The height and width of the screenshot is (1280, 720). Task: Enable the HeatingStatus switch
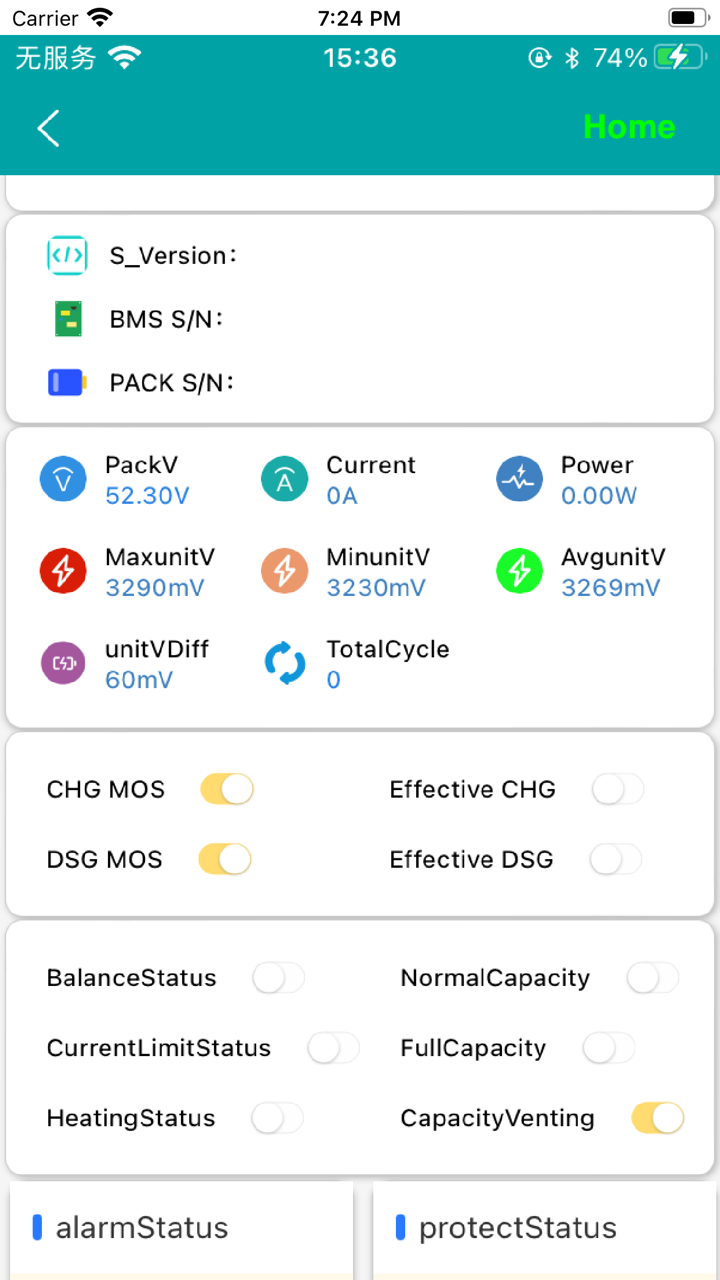pyautogui.click(x=277, y=1118)
